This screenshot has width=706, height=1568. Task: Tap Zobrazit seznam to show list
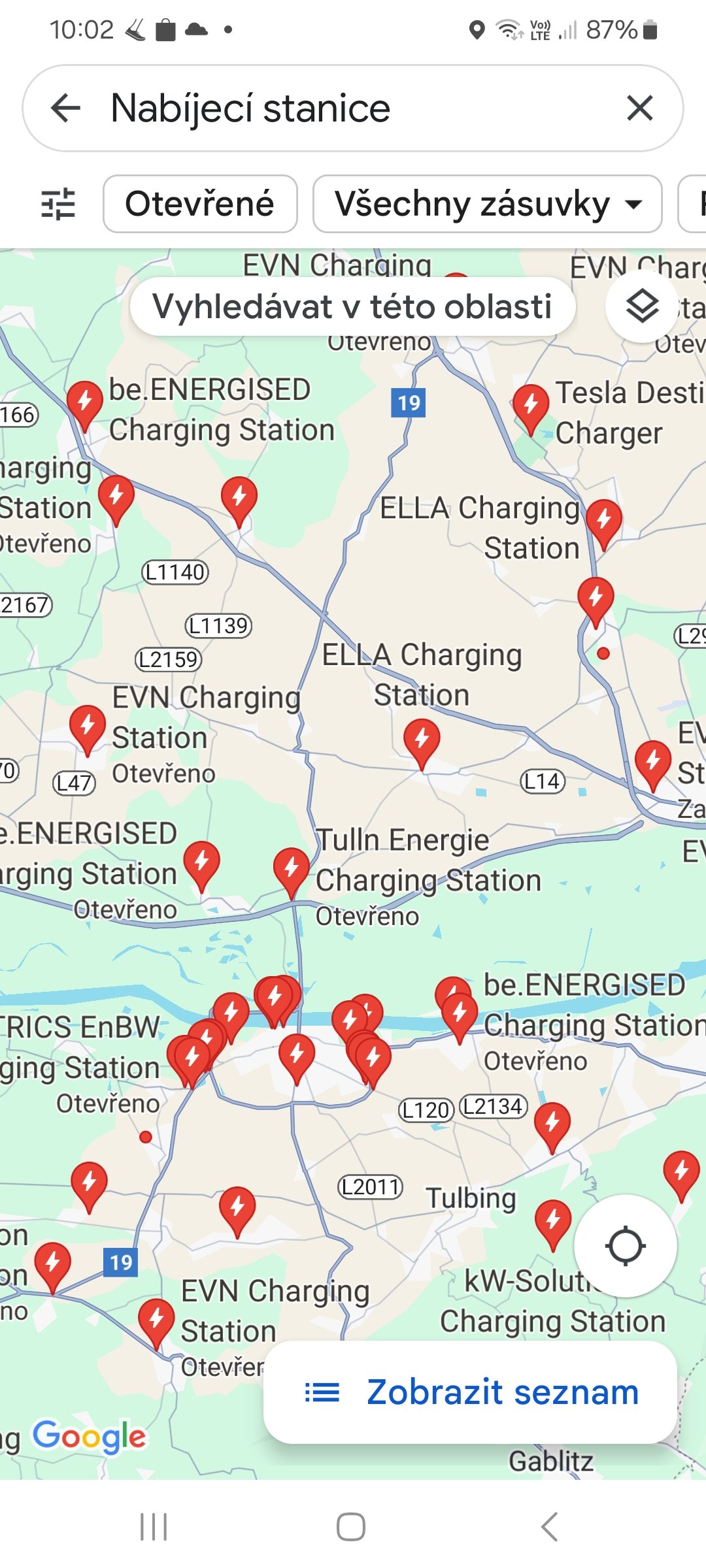470,1392
